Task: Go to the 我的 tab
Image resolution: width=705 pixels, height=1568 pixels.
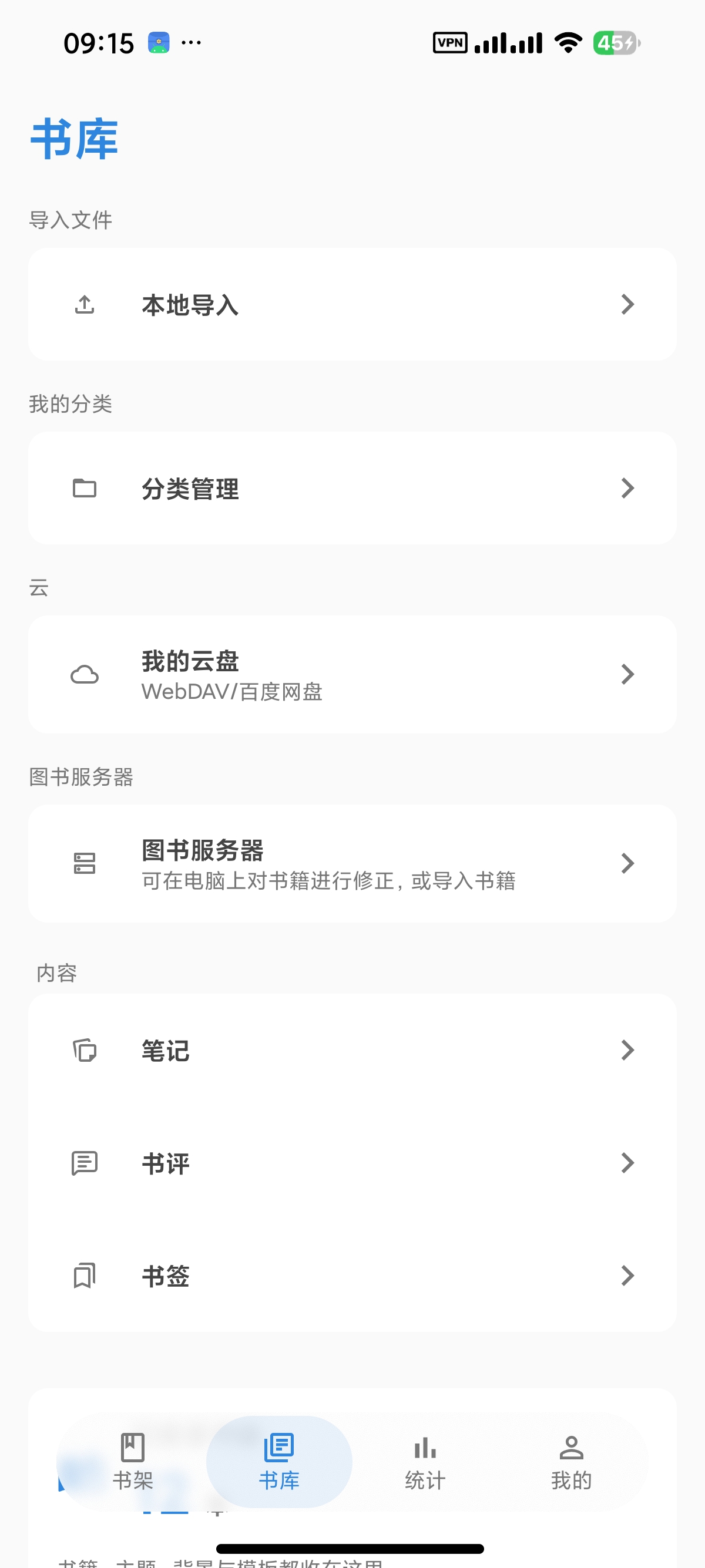Action: pyautogui.click(x=571, y=1462)
